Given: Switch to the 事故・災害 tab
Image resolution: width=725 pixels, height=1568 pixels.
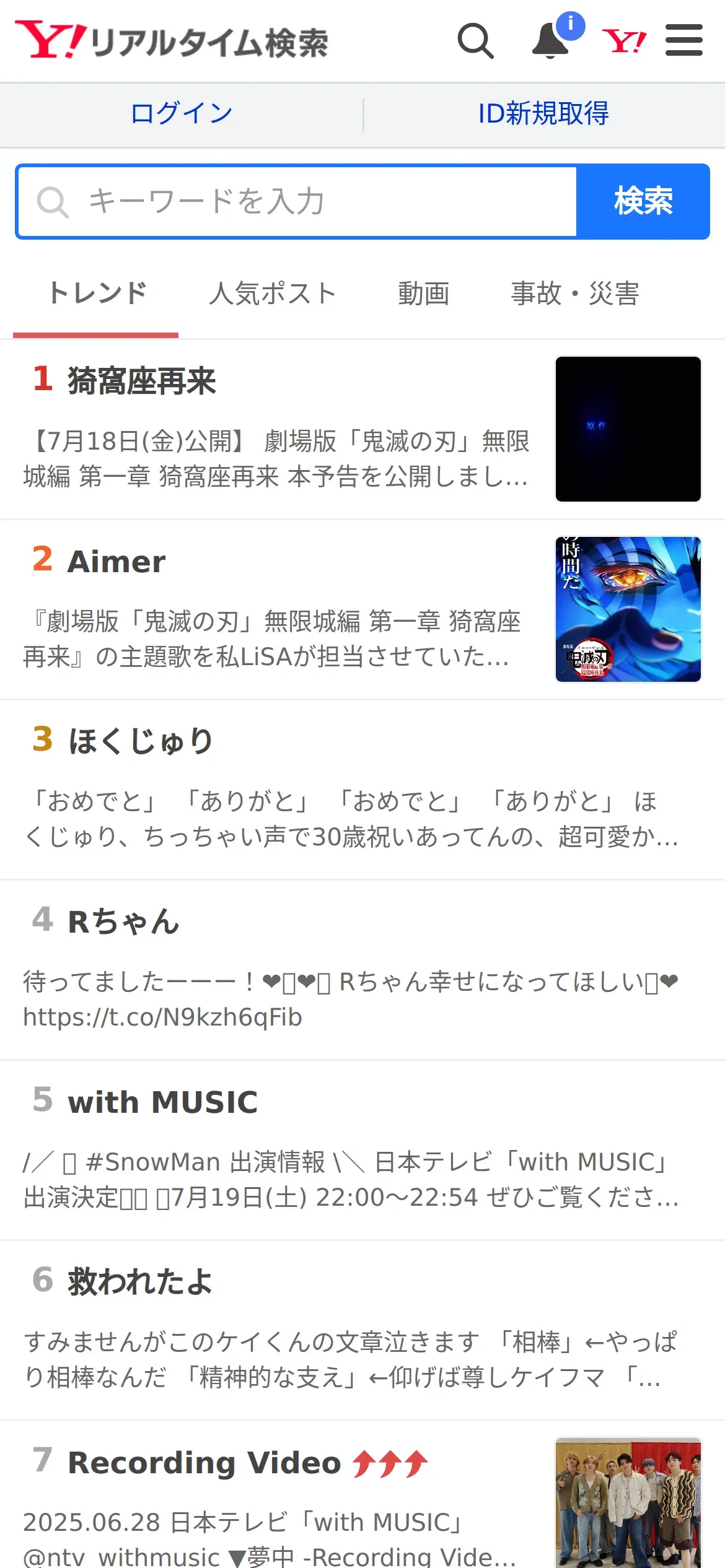Looking at the screenshot, I should click(x=574, y=294).
